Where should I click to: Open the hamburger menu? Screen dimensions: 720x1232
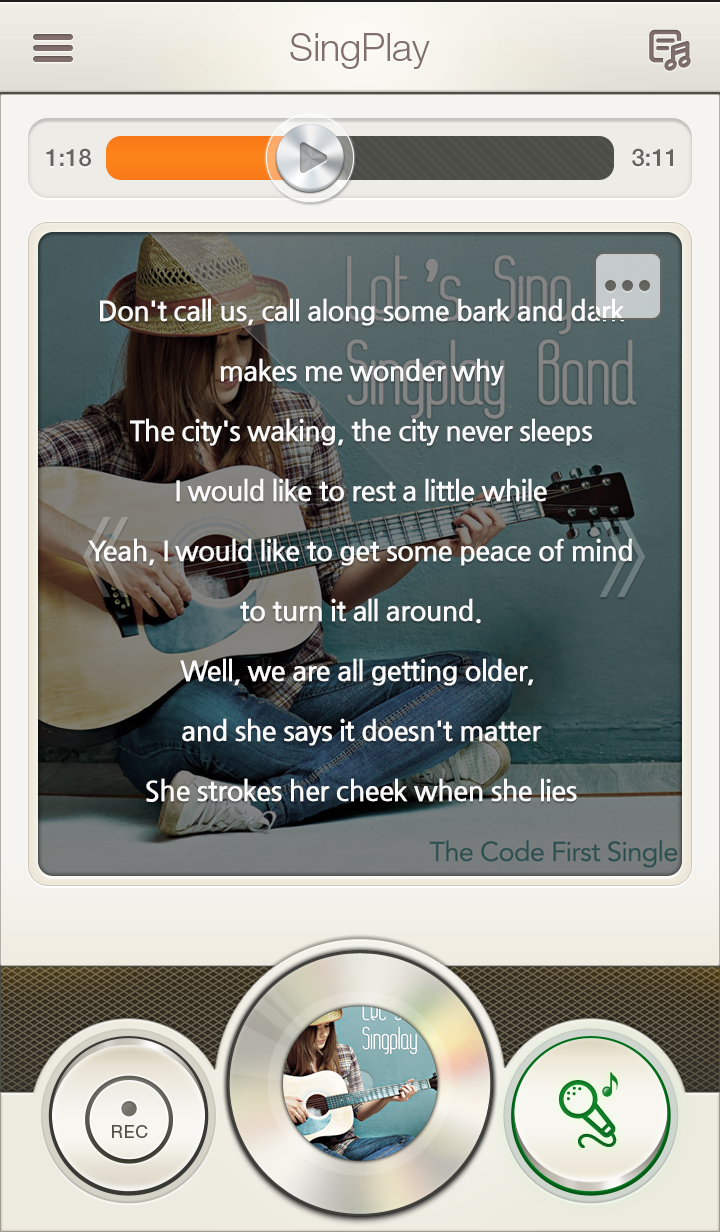point(53,47)
